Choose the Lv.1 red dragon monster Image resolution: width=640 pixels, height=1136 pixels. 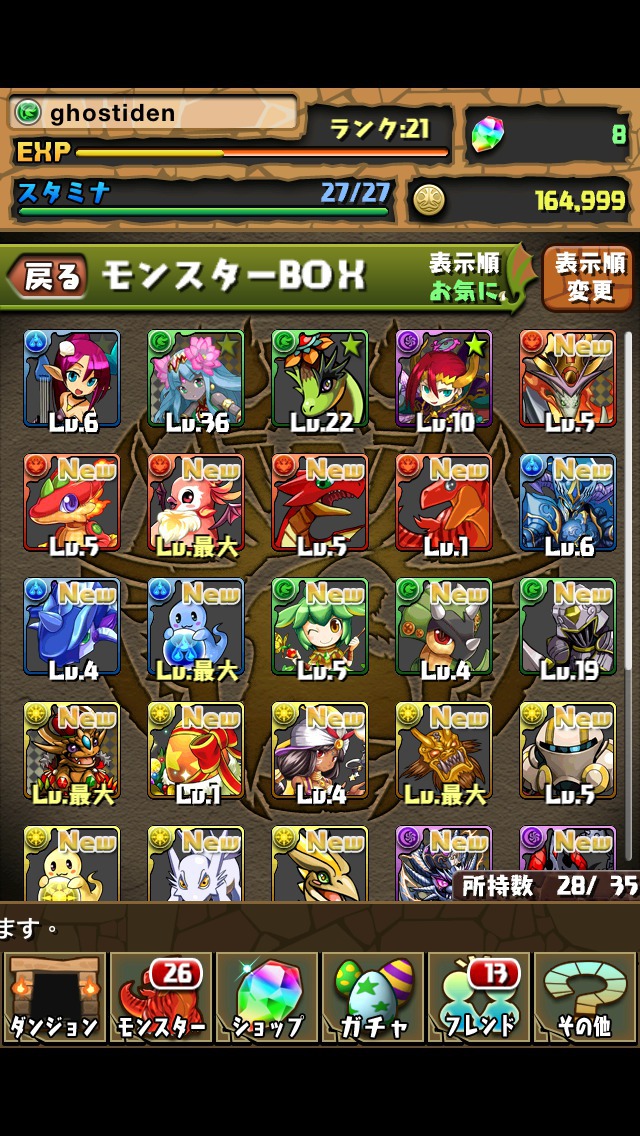[444, 504]
